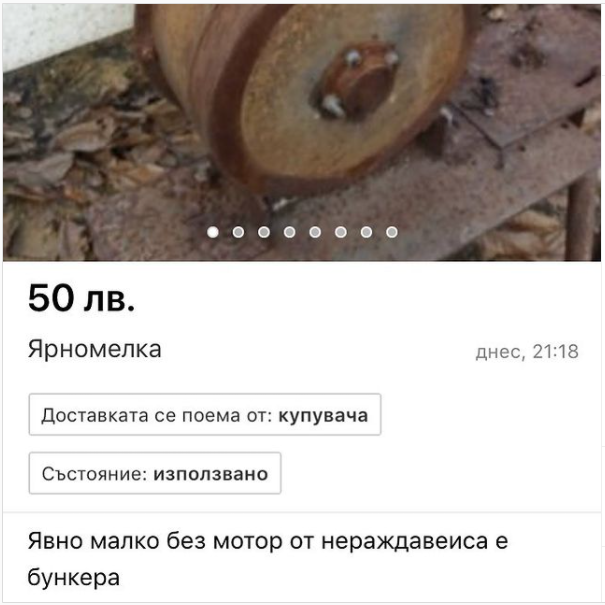Tap the 'Доставката се поема от: купувача' chip
Image resolution: width=605 pixels, height=605 pixels.
[205, 415]
